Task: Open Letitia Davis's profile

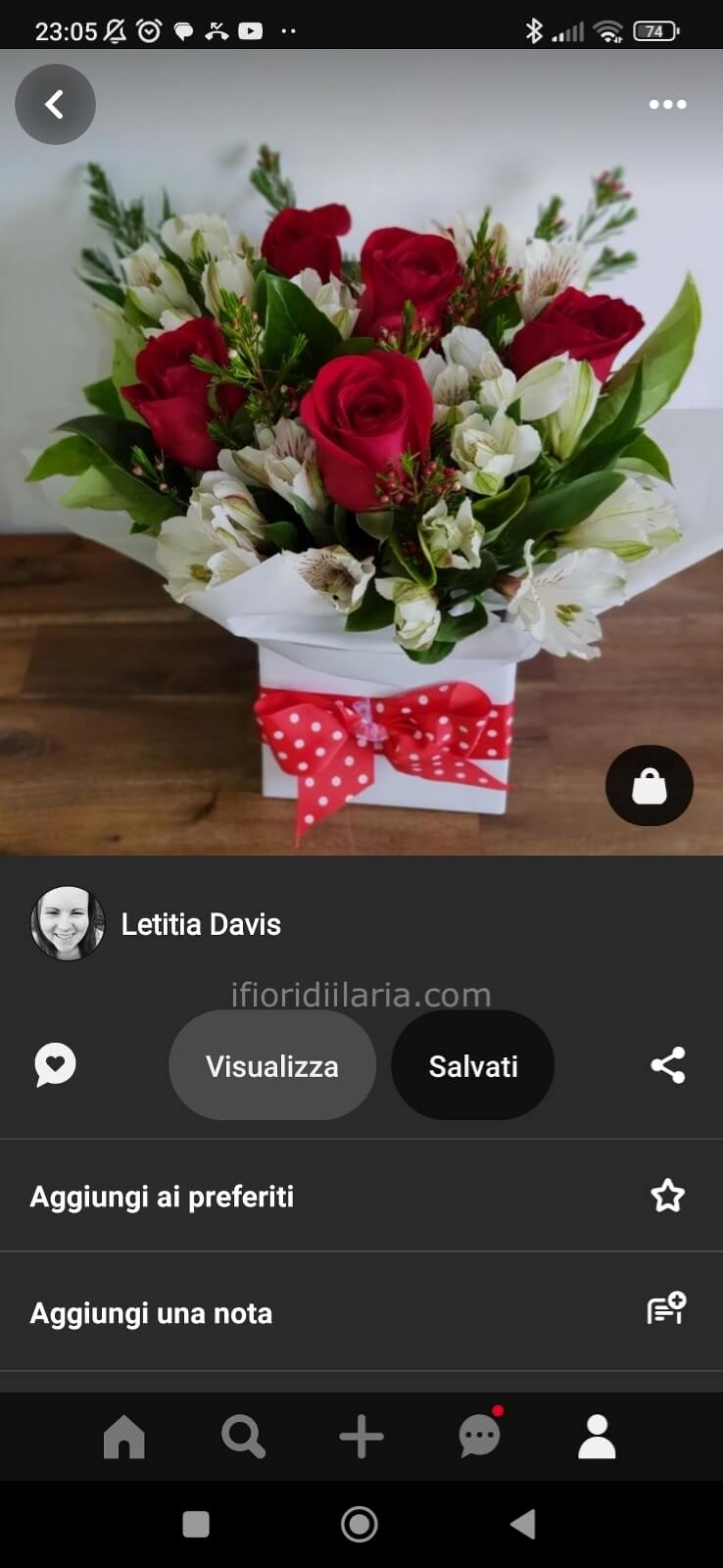Action: click(x=157, y=924)
